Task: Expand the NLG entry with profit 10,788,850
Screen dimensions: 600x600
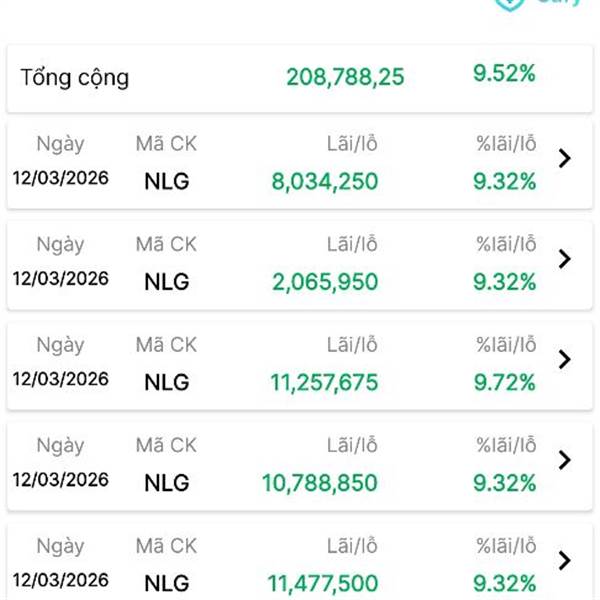Action: 565,460
